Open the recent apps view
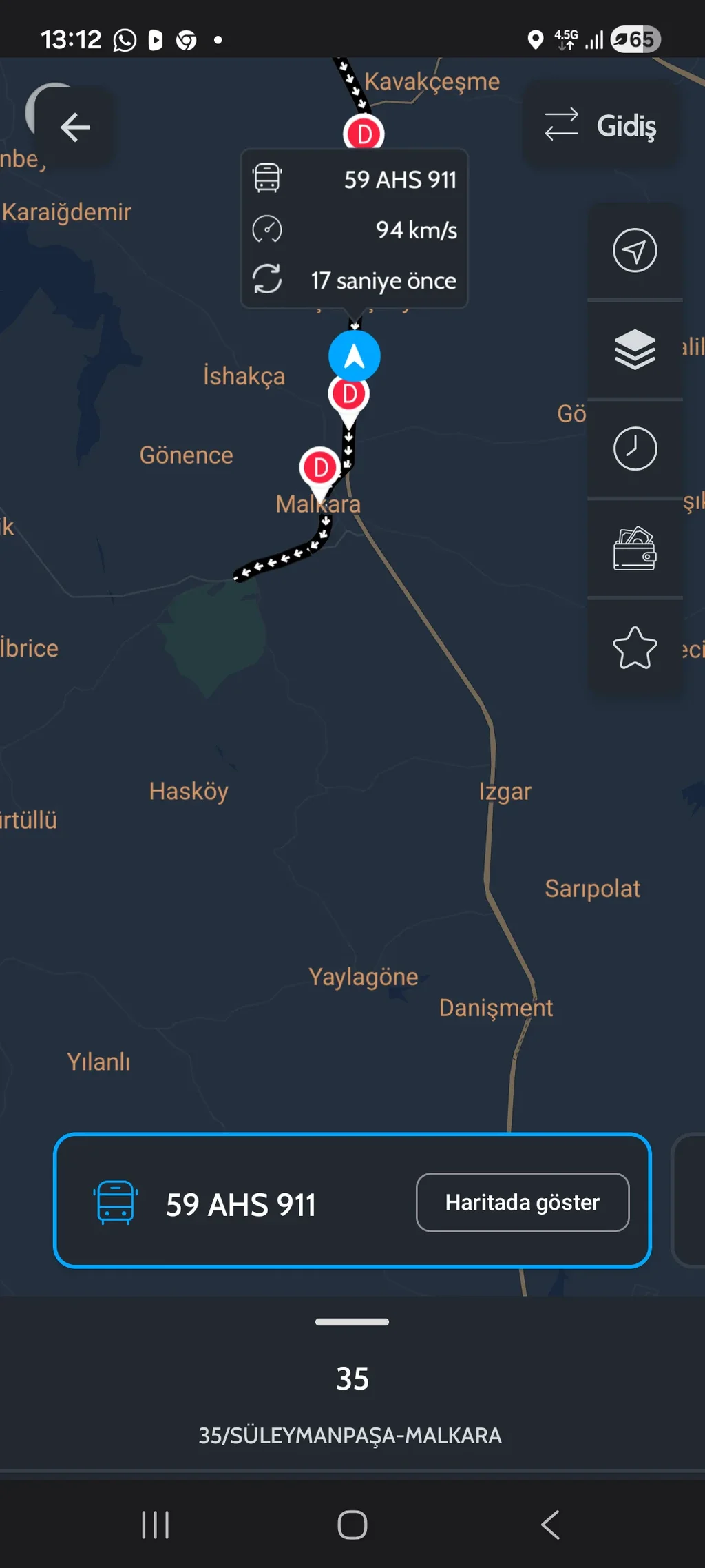Viewport: 705px width, 1568px height. coord(155,1525)
